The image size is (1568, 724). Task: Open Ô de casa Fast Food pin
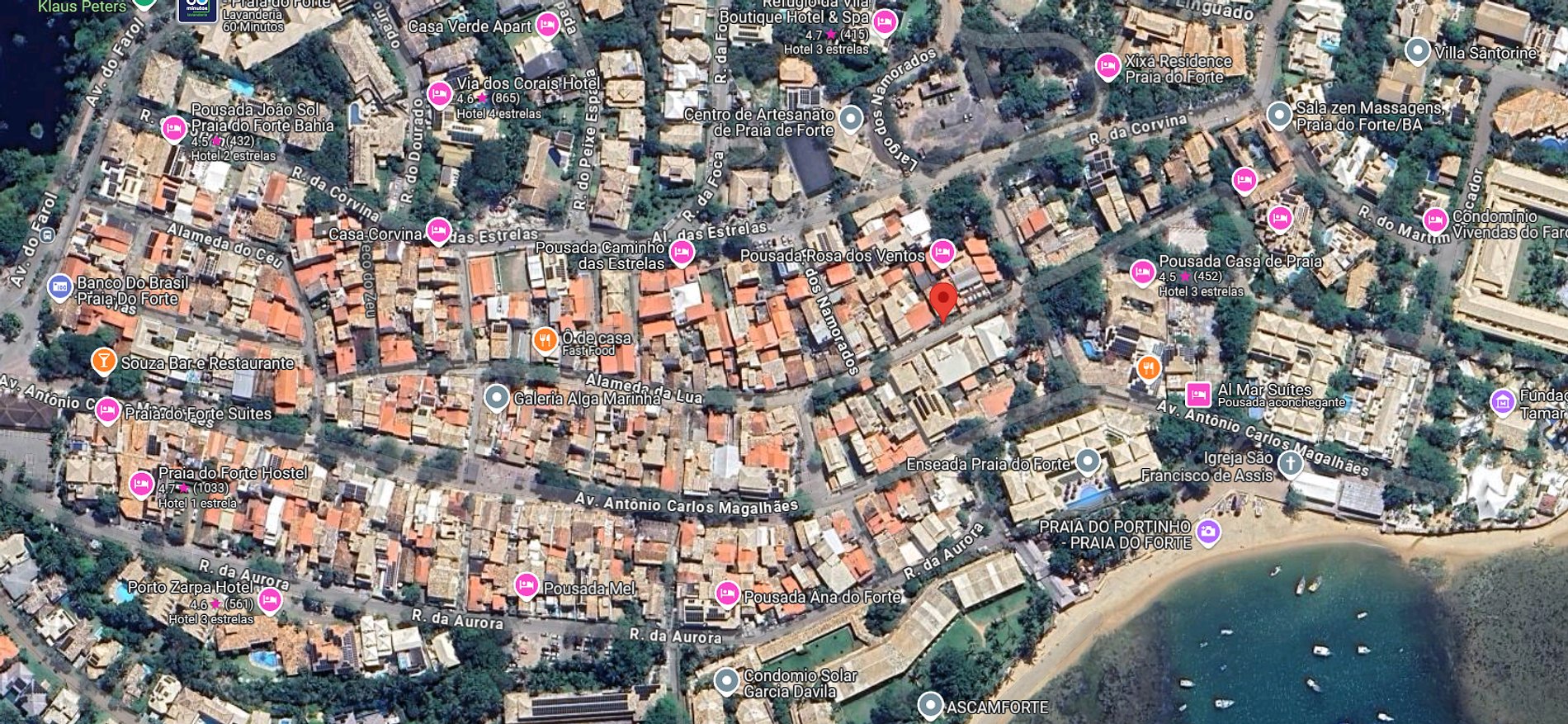tap(544, 339)
